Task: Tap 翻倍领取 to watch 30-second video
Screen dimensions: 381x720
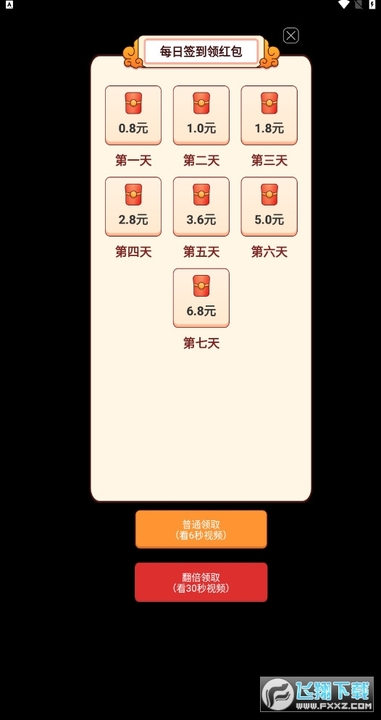Action: coord(201,582)
